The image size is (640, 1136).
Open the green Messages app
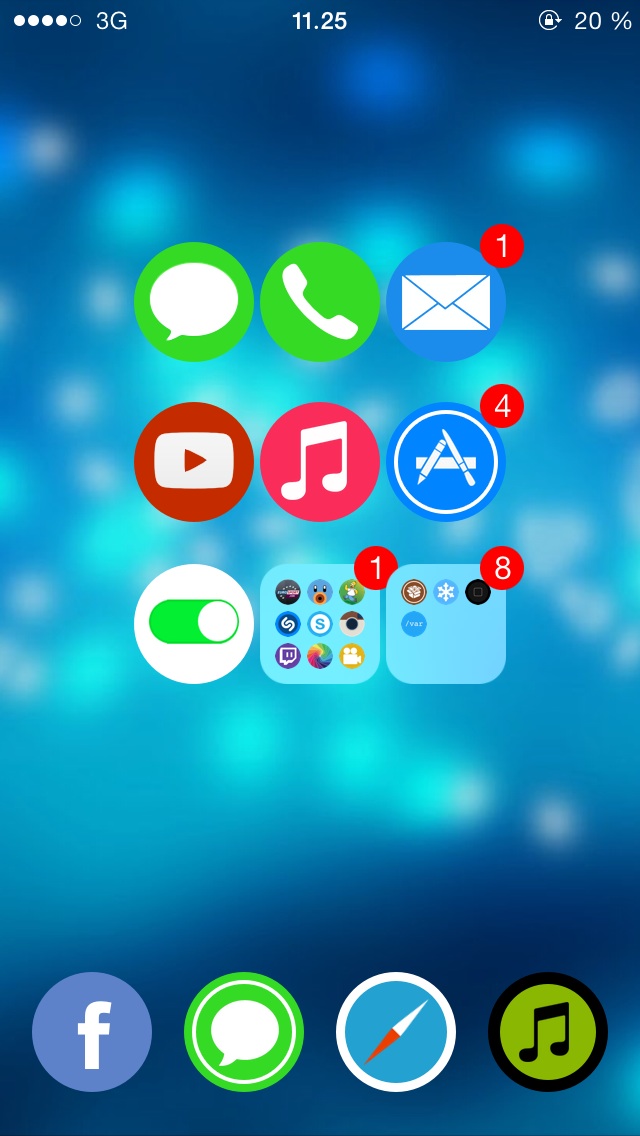(x=194, y=301)
